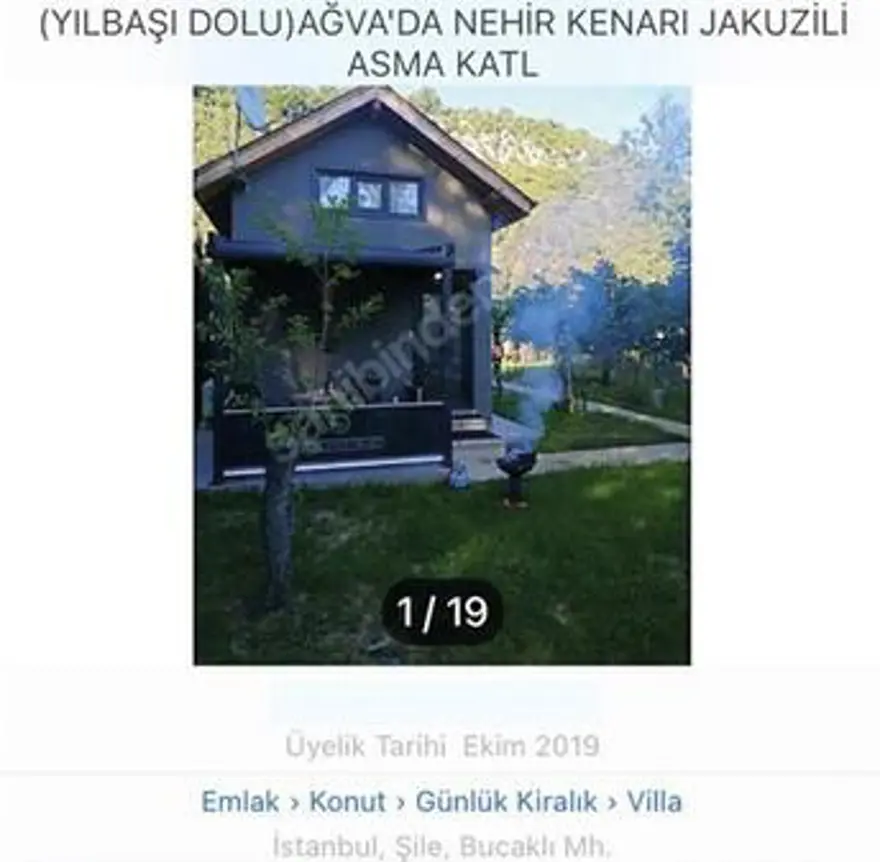Open the listing photo gallery

pyautogui.click(x=441, y=375)
